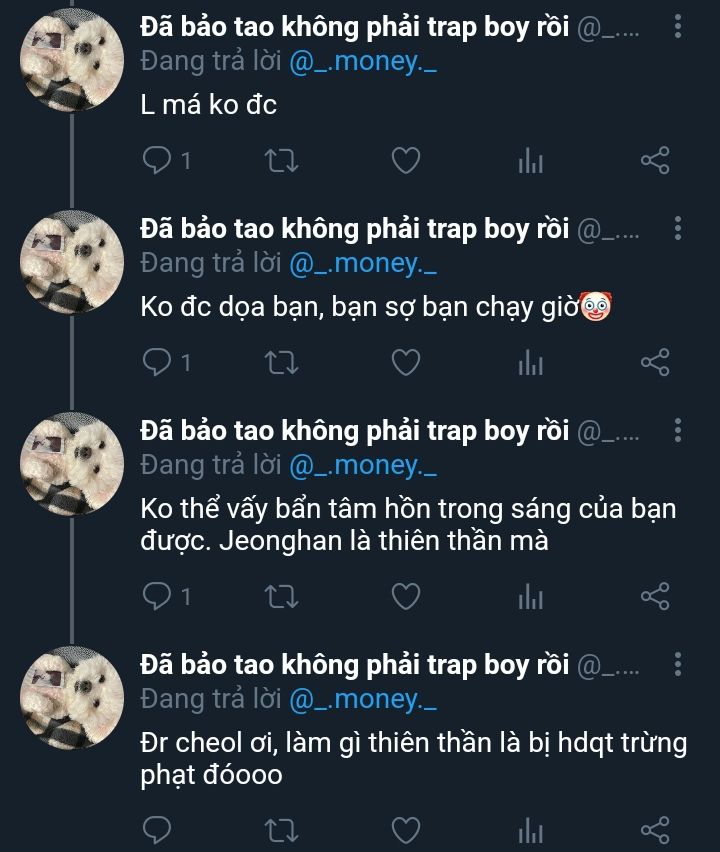Open overflow menu on "Ko đc dọa bạn" tweet

pyautogui.click(x=678, y=230)
